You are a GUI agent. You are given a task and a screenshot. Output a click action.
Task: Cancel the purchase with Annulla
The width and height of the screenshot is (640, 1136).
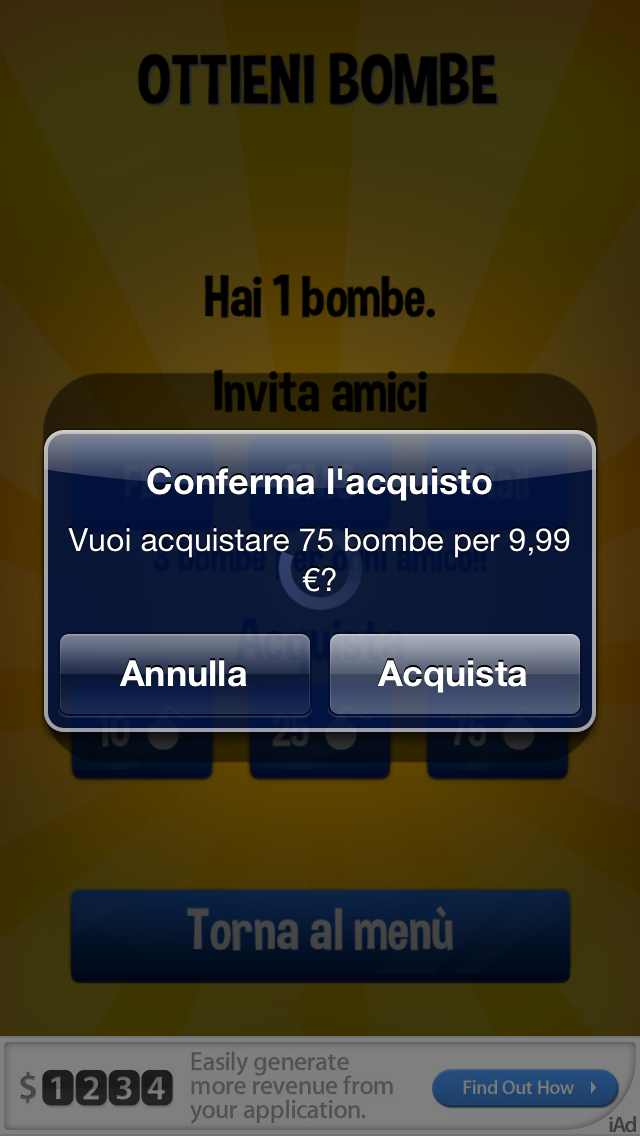184,674
